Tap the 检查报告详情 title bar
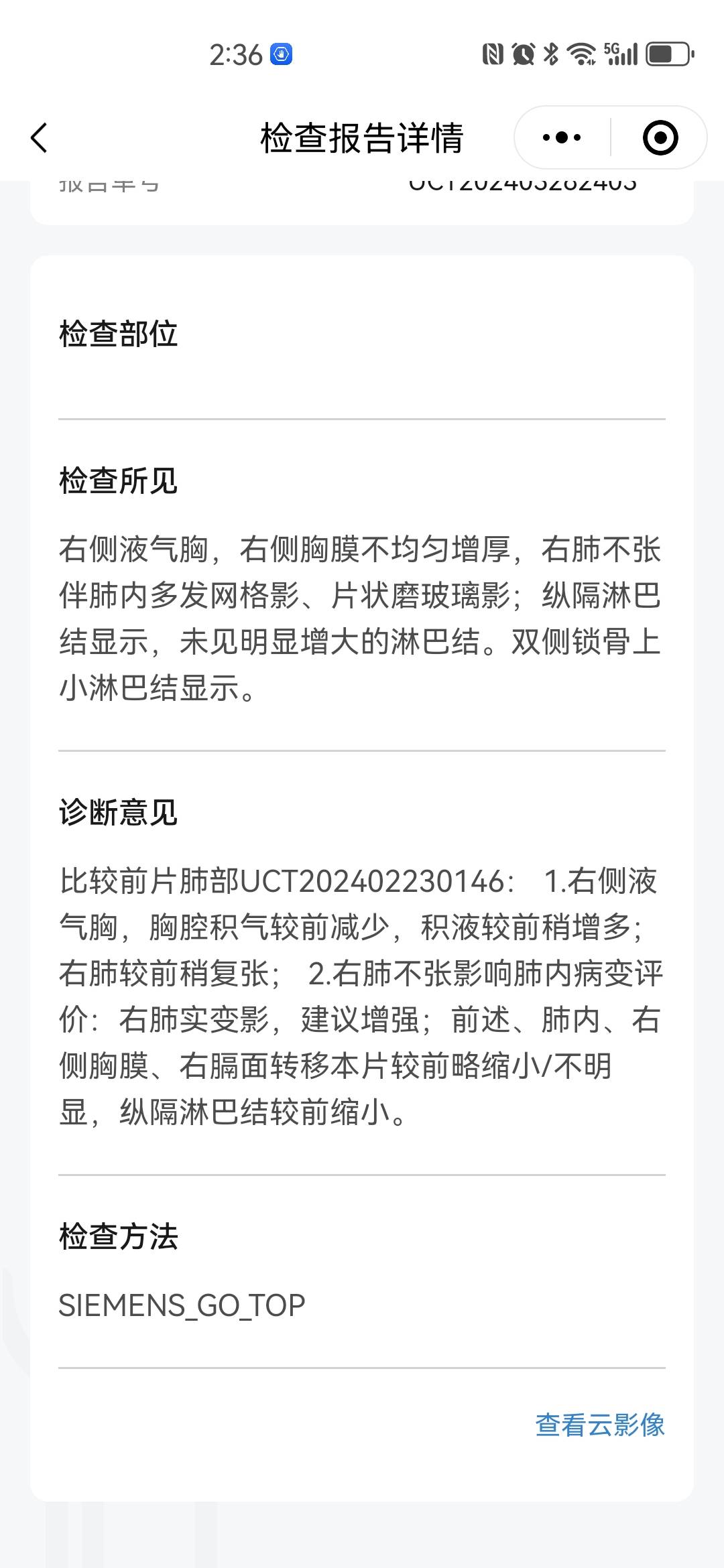724x1568 pixels. 362,137
